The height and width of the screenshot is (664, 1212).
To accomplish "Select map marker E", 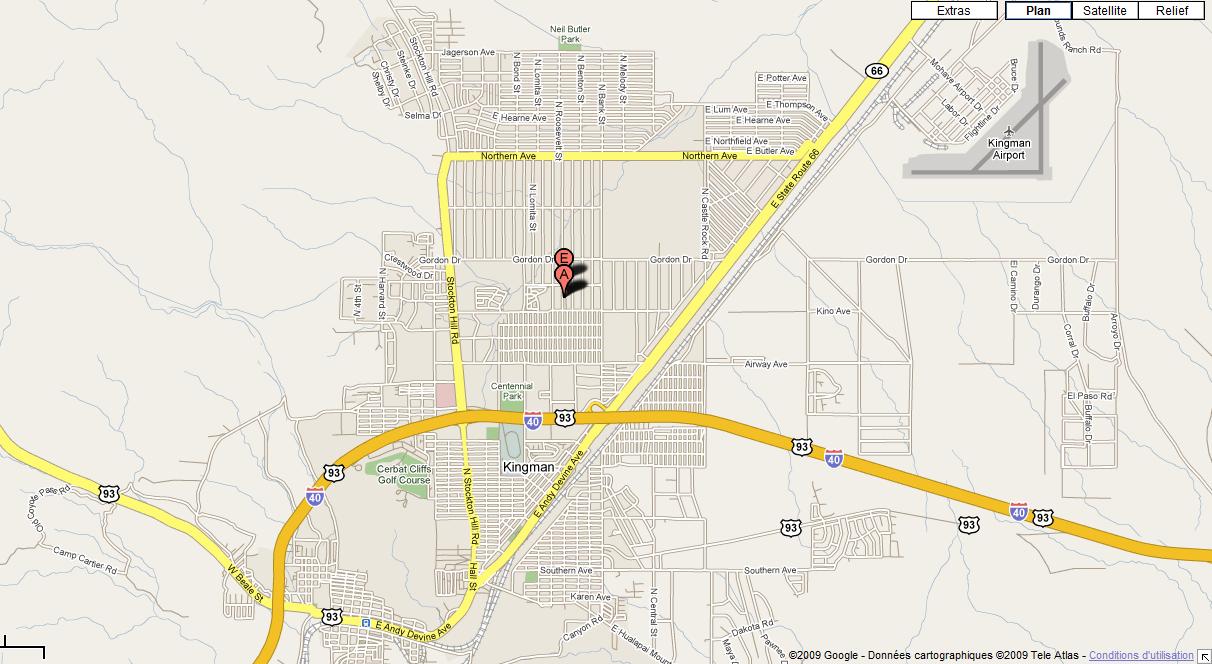I will tap(564, 257).
